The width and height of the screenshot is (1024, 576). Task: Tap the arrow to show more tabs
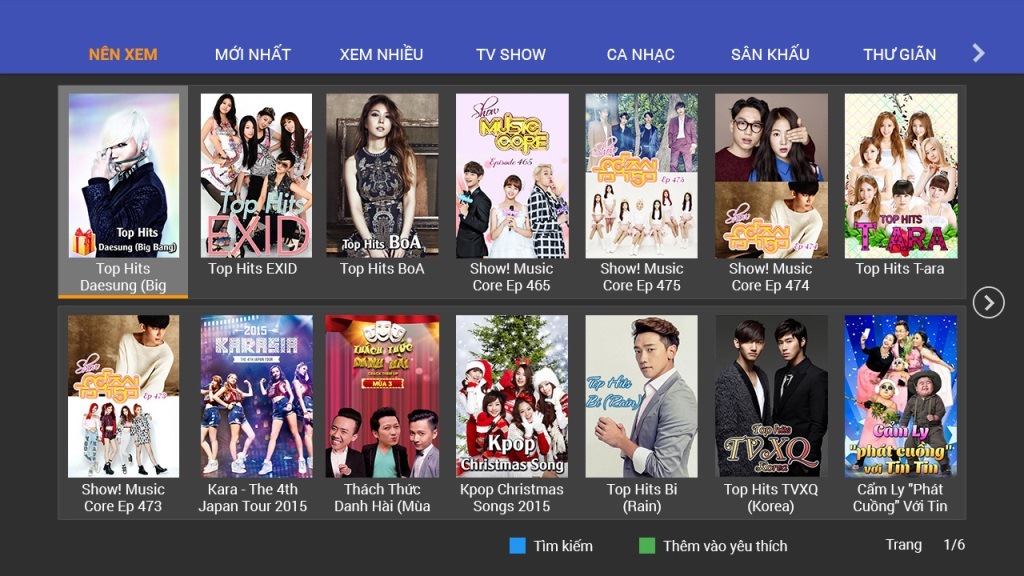(x=979, y=53)
